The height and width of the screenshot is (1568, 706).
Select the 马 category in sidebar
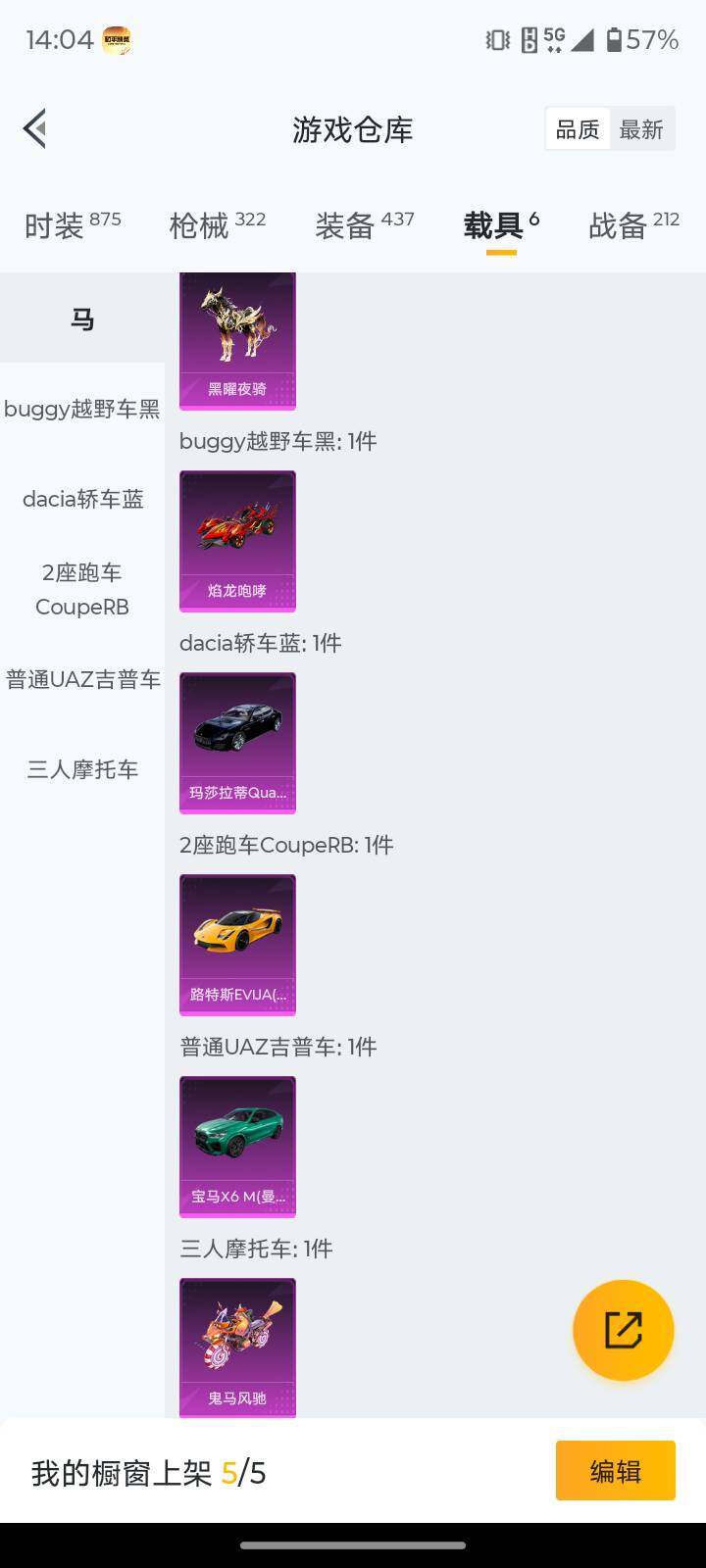click(x=82, y=318)
